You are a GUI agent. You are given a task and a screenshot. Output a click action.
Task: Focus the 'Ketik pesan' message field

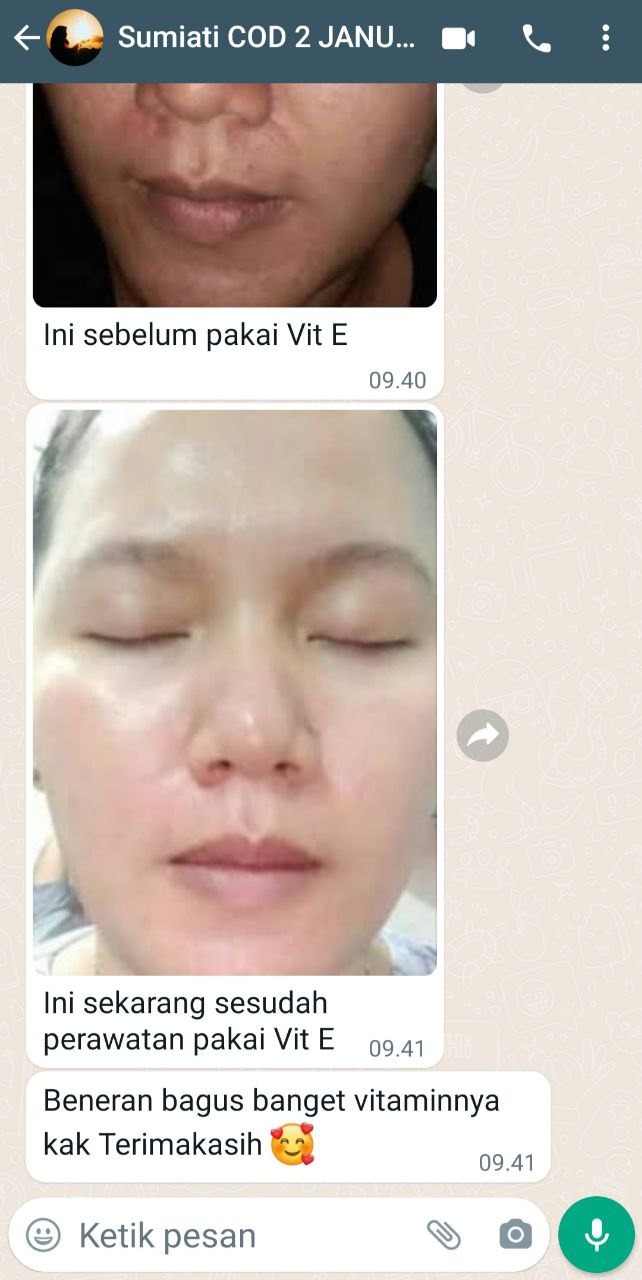240,1235
